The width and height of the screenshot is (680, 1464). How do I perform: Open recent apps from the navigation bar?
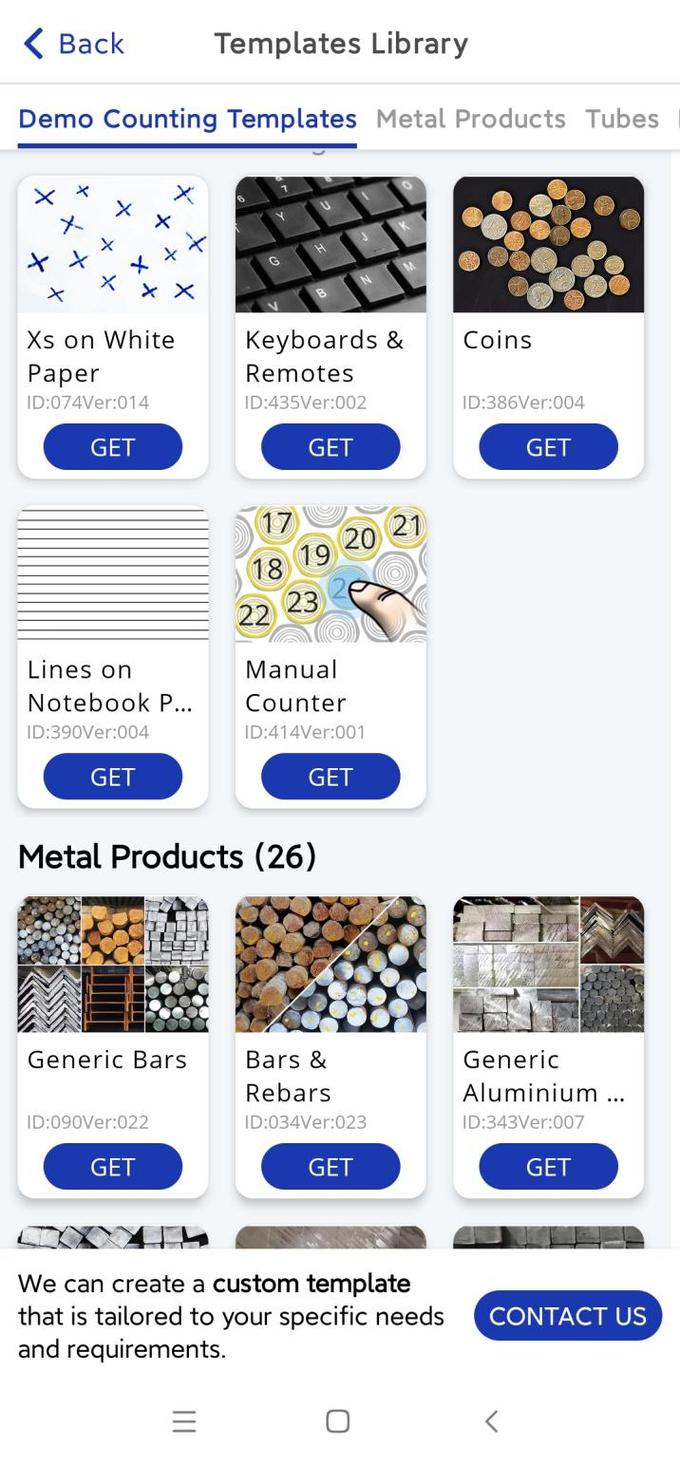[184, 1421]
